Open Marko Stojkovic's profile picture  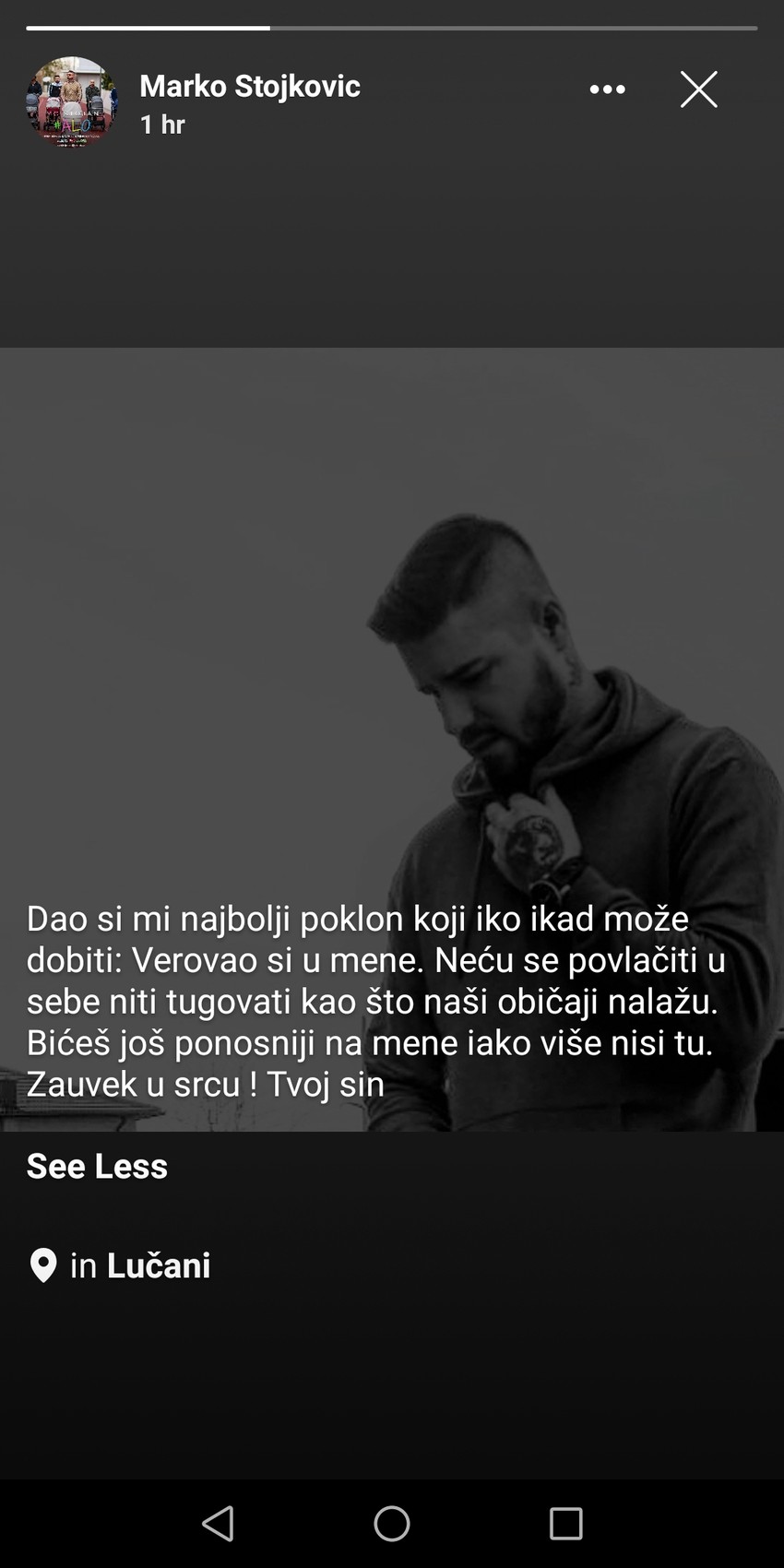point(71,101)
